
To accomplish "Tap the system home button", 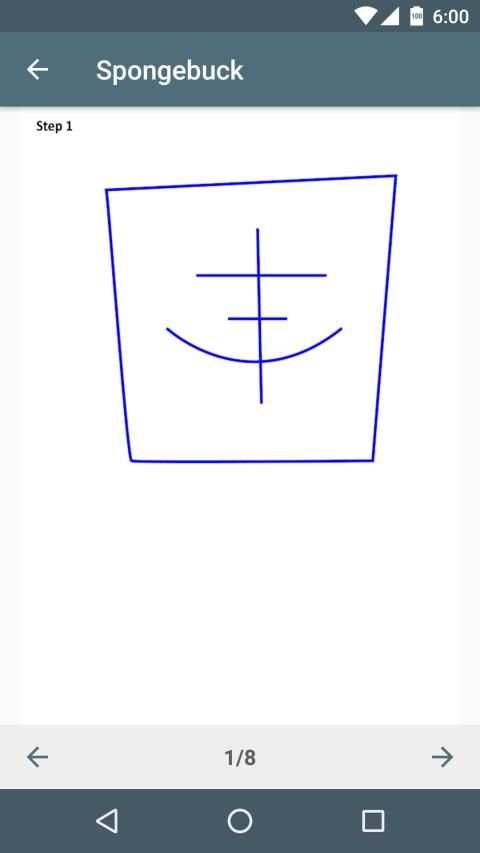I will pos(240,821).
